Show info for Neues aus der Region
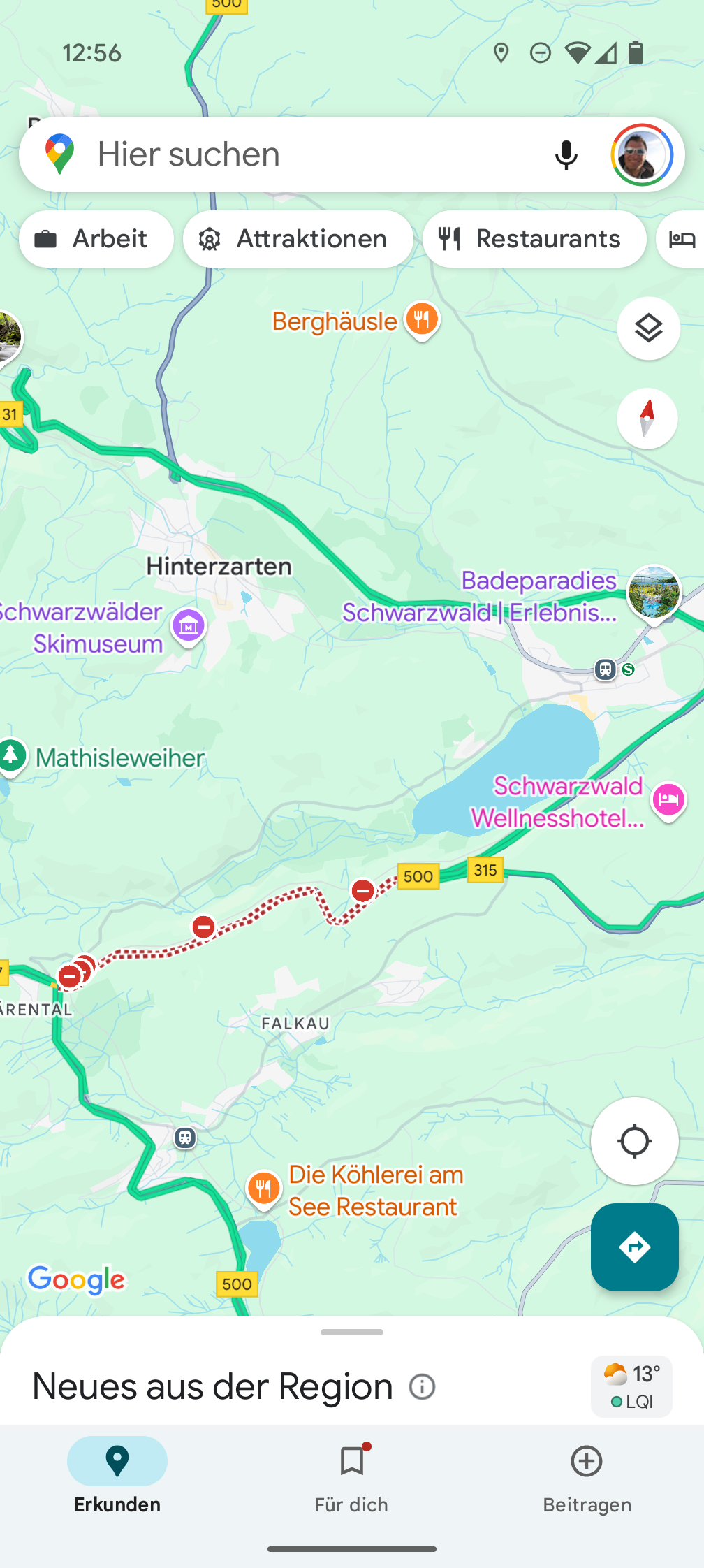 click(422, 1386)
